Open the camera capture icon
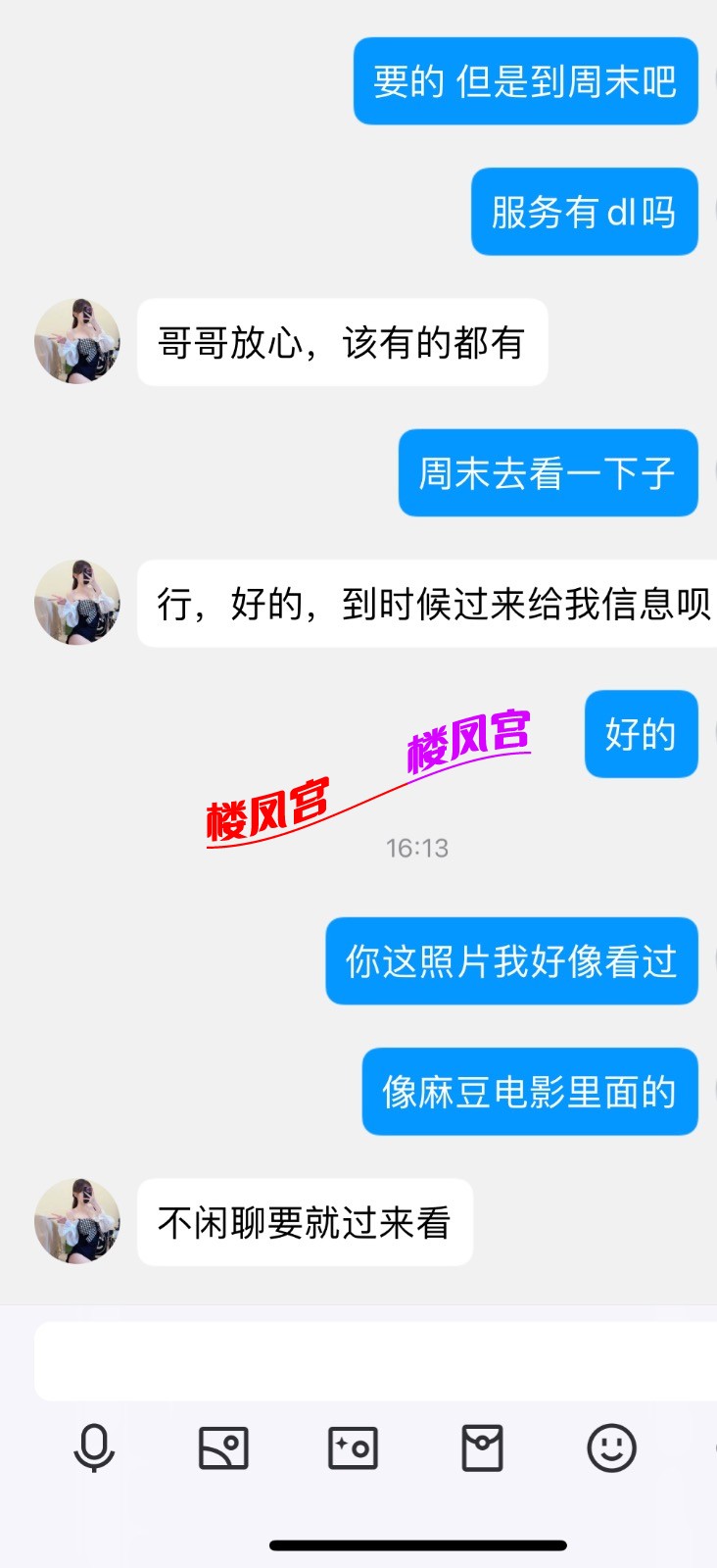The height and width of the screenshot is (1568, 717). tap(353, 1447)
